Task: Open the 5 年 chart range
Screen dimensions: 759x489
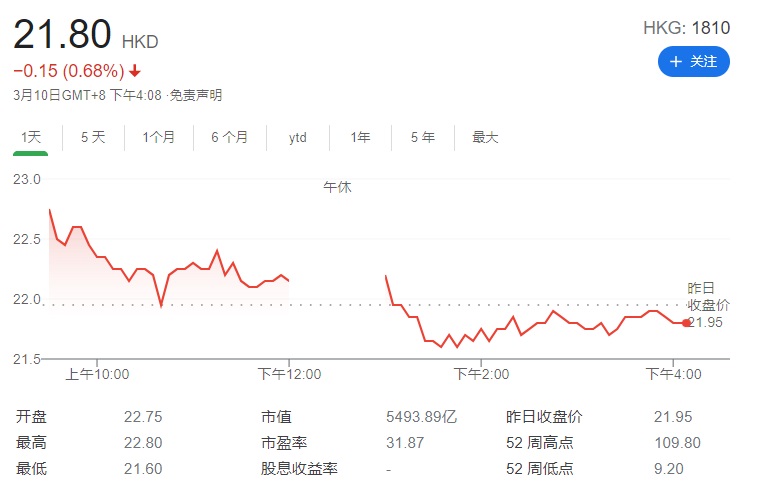Action: (x=422, y=138)
